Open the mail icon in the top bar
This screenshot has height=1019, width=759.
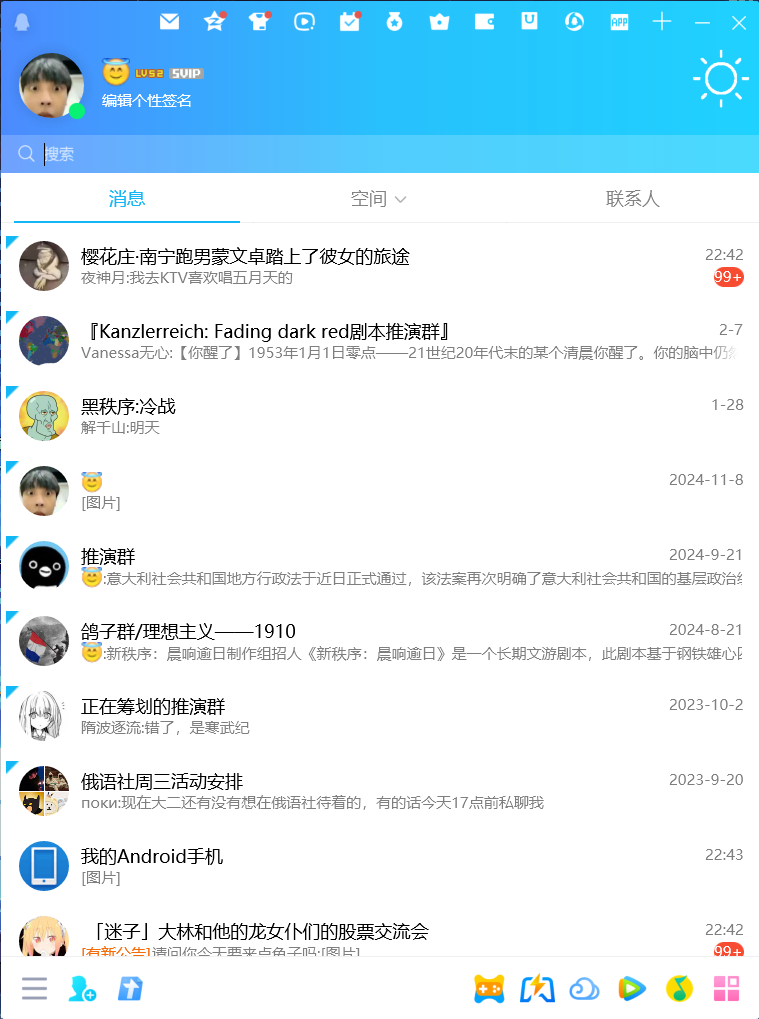tap(169, 21)
